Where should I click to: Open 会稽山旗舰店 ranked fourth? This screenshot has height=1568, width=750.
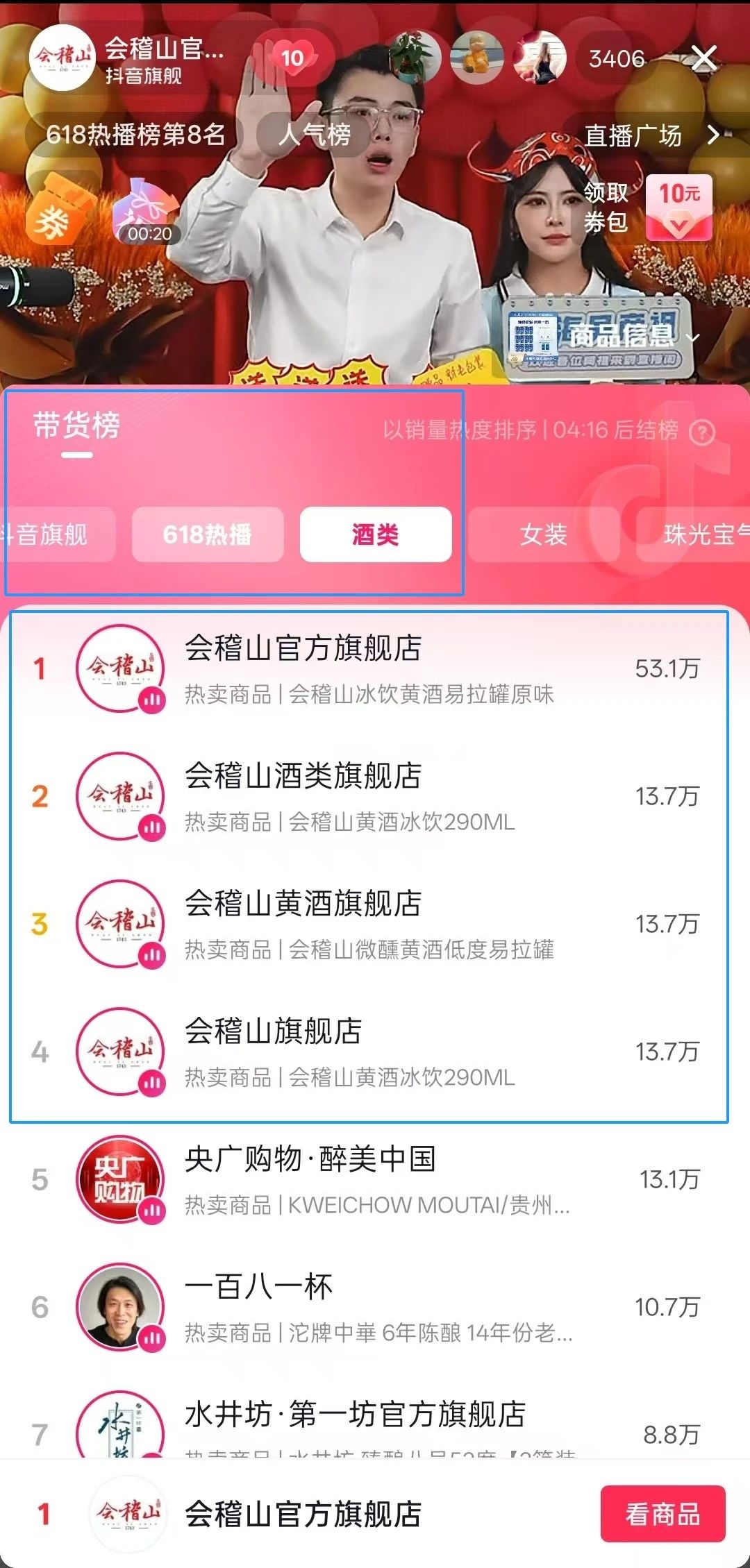pyautogui.click(x=368, y=1052)
